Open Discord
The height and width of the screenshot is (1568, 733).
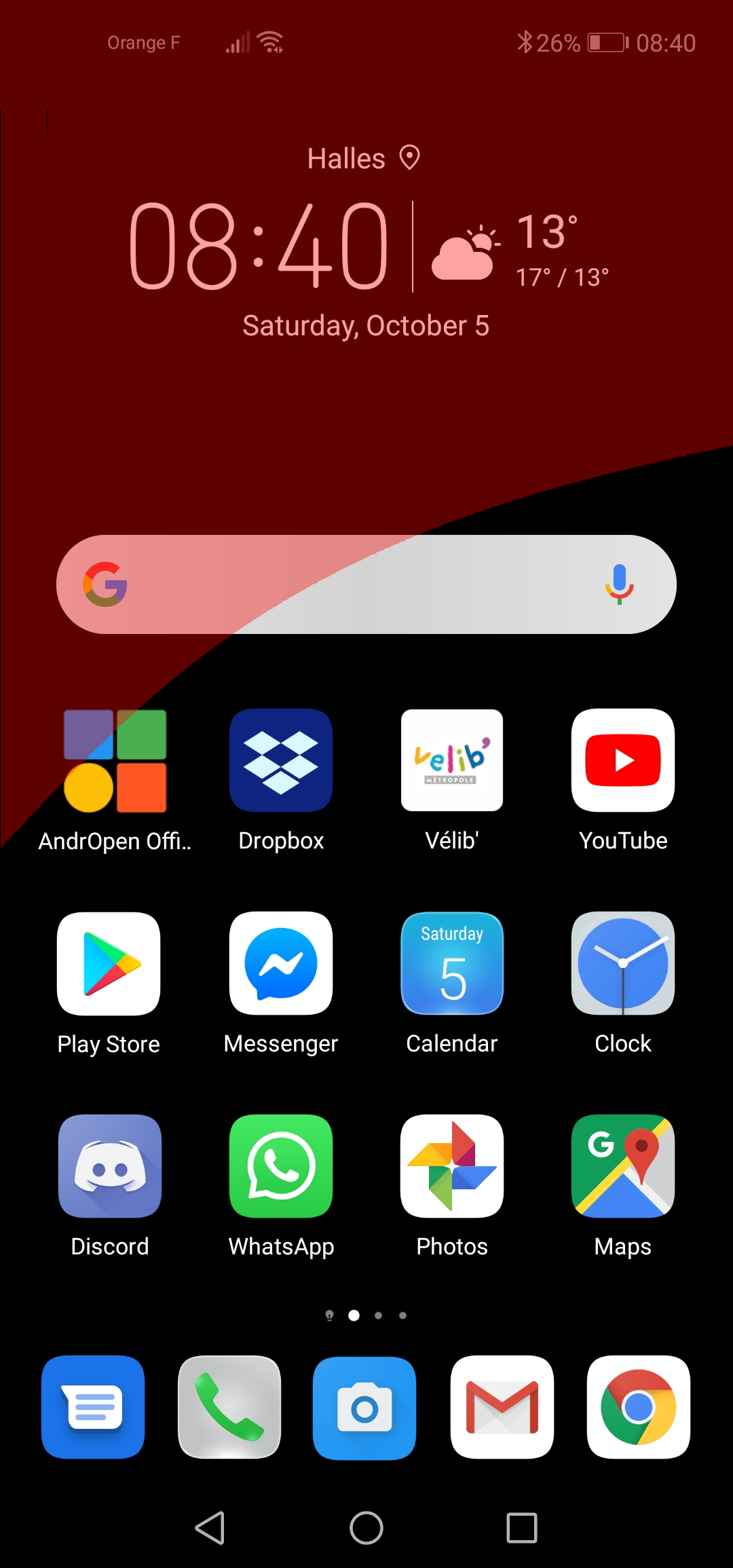click(x=110, y=1166)
